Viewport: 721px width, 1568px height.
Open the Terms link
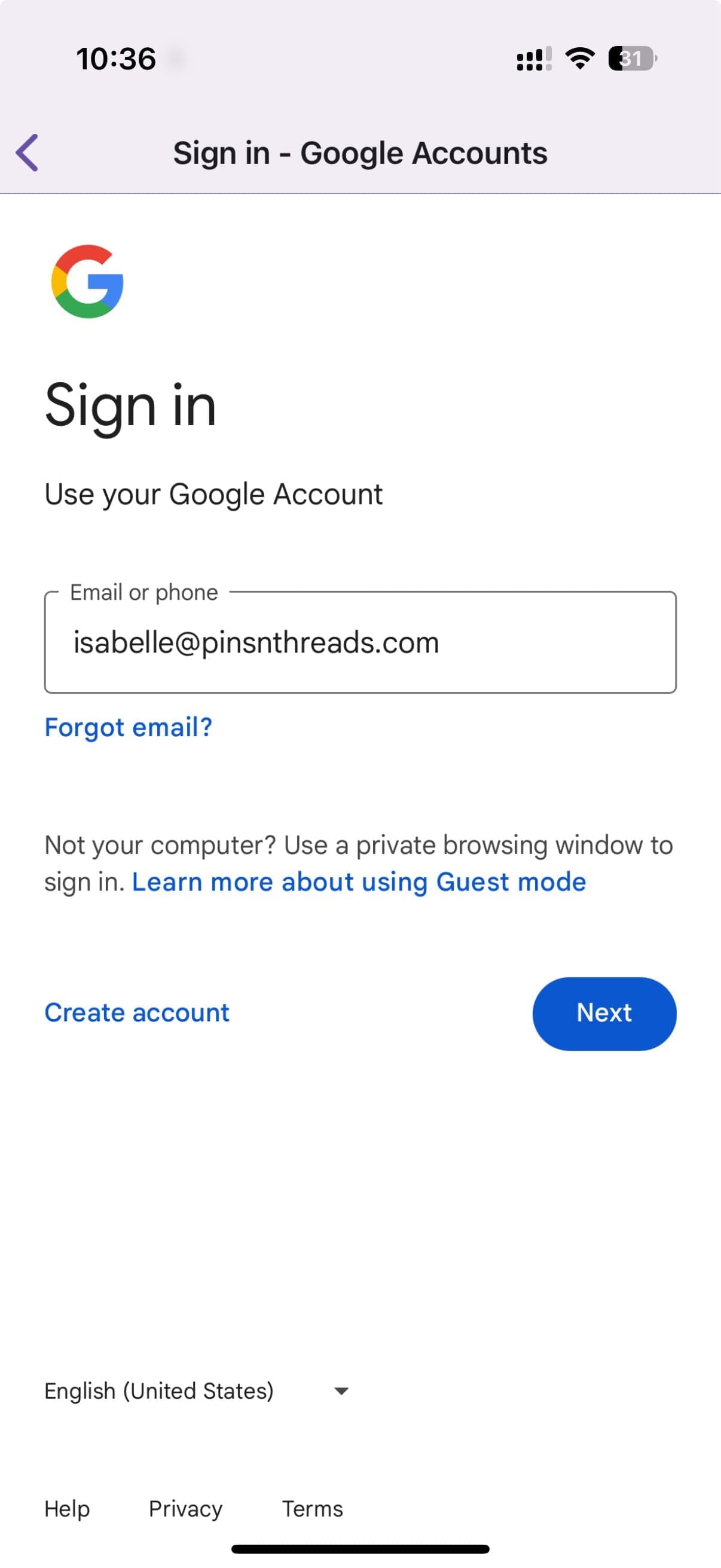point(312,1508)
